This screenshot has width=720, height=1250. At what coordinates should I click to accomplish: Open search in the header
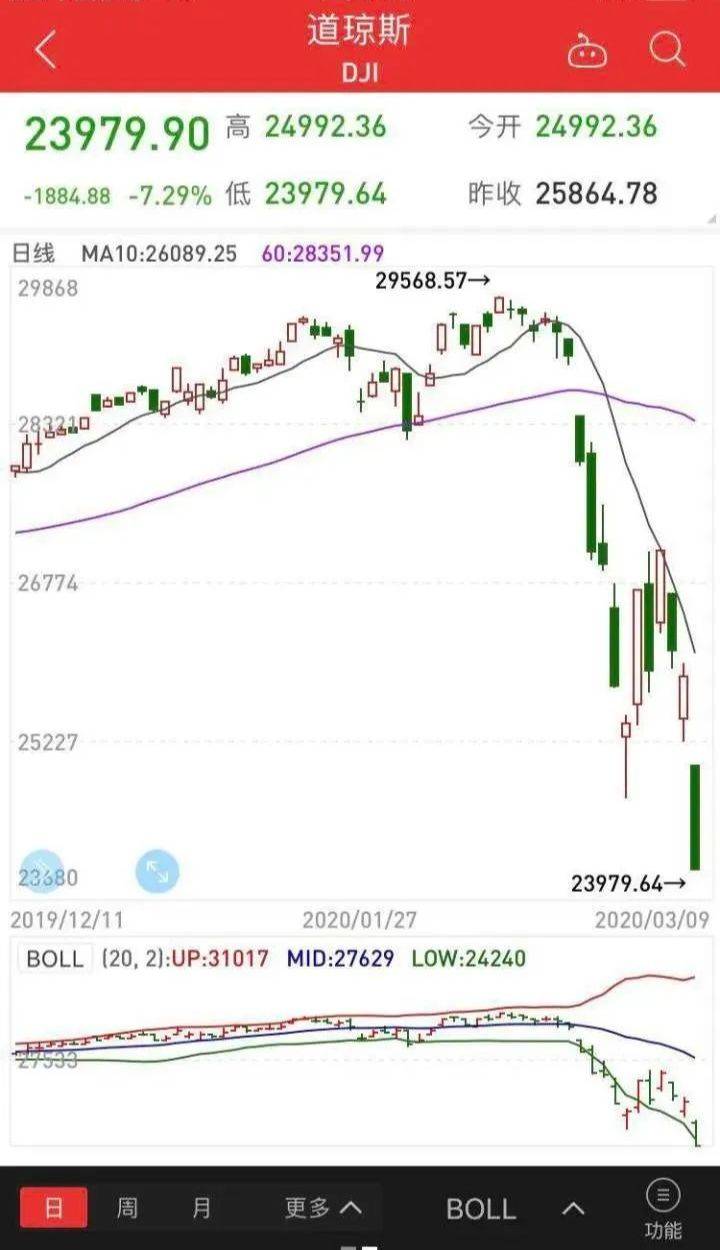tap(666, 48)
